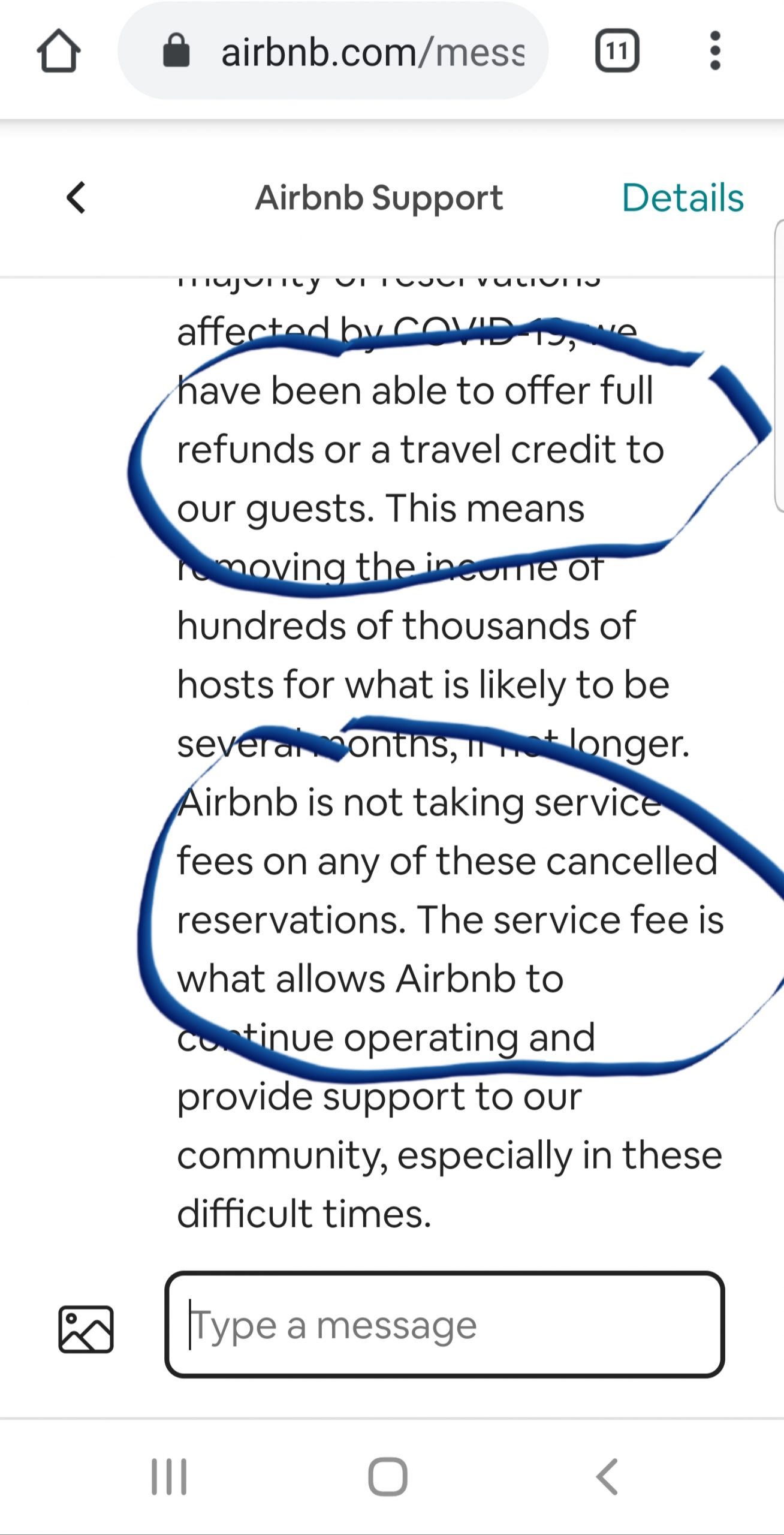Go back from the Airbnb Support chat
The width and height of the screenshot is (784, 1535).
point(76,198)
